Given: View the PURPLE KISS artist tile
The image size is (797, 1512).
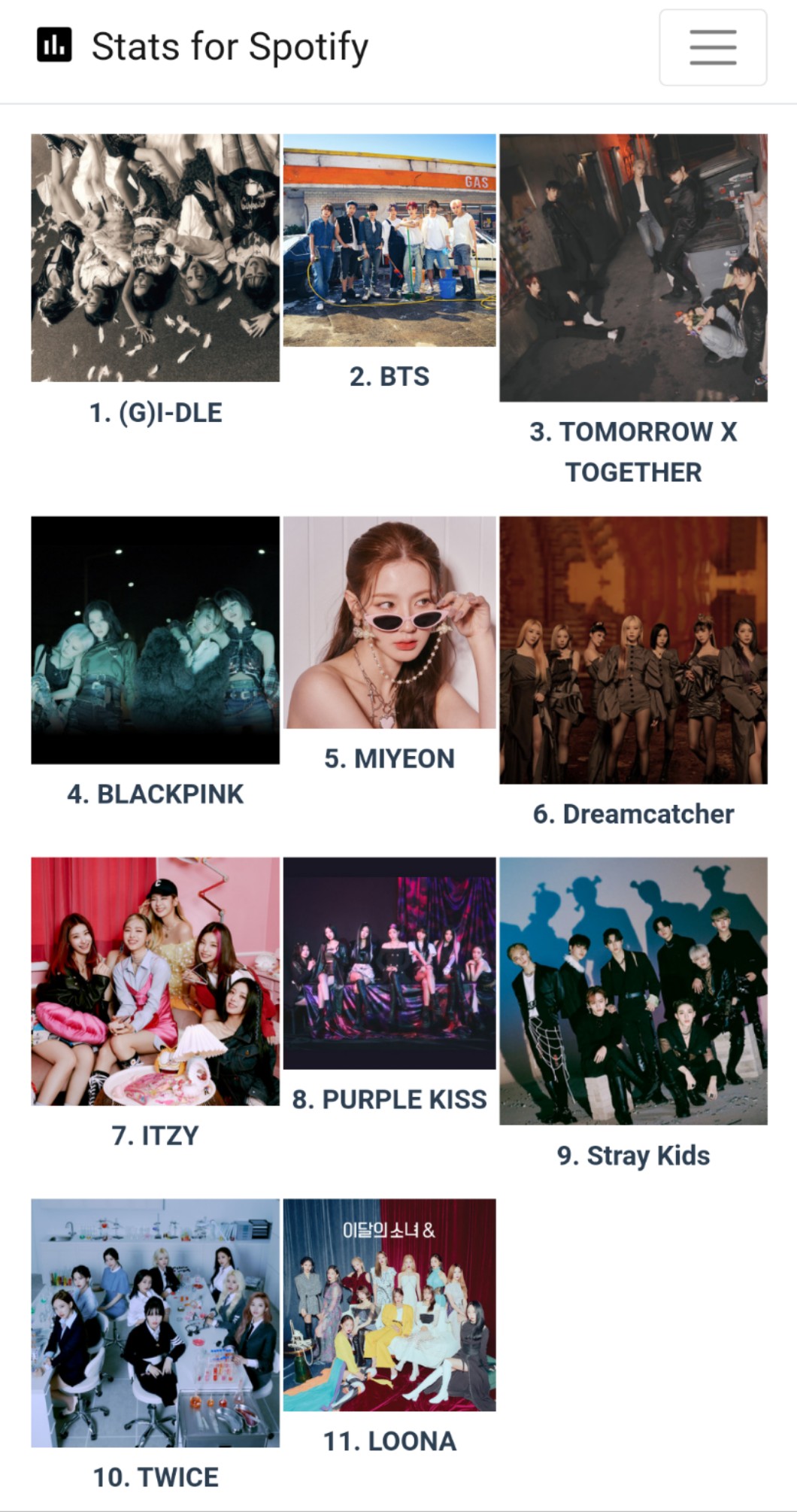Looking at the screenshot, I should (389, 964).
